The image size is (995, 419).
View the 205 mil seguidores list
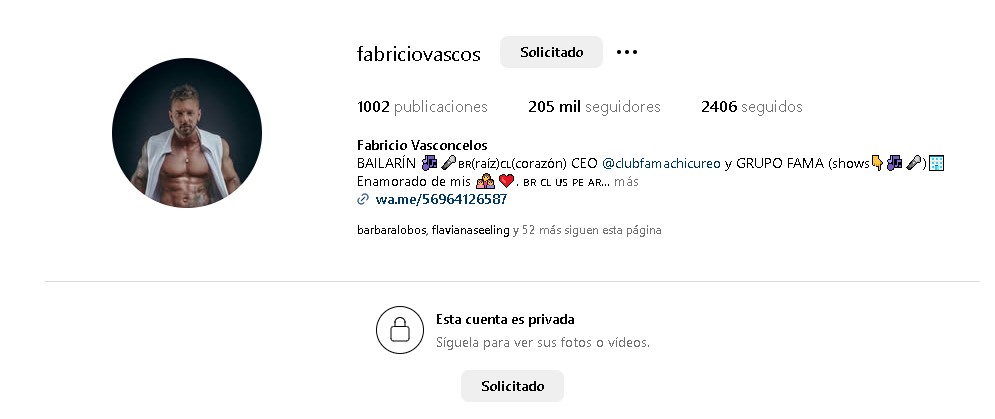pos(594,107)
